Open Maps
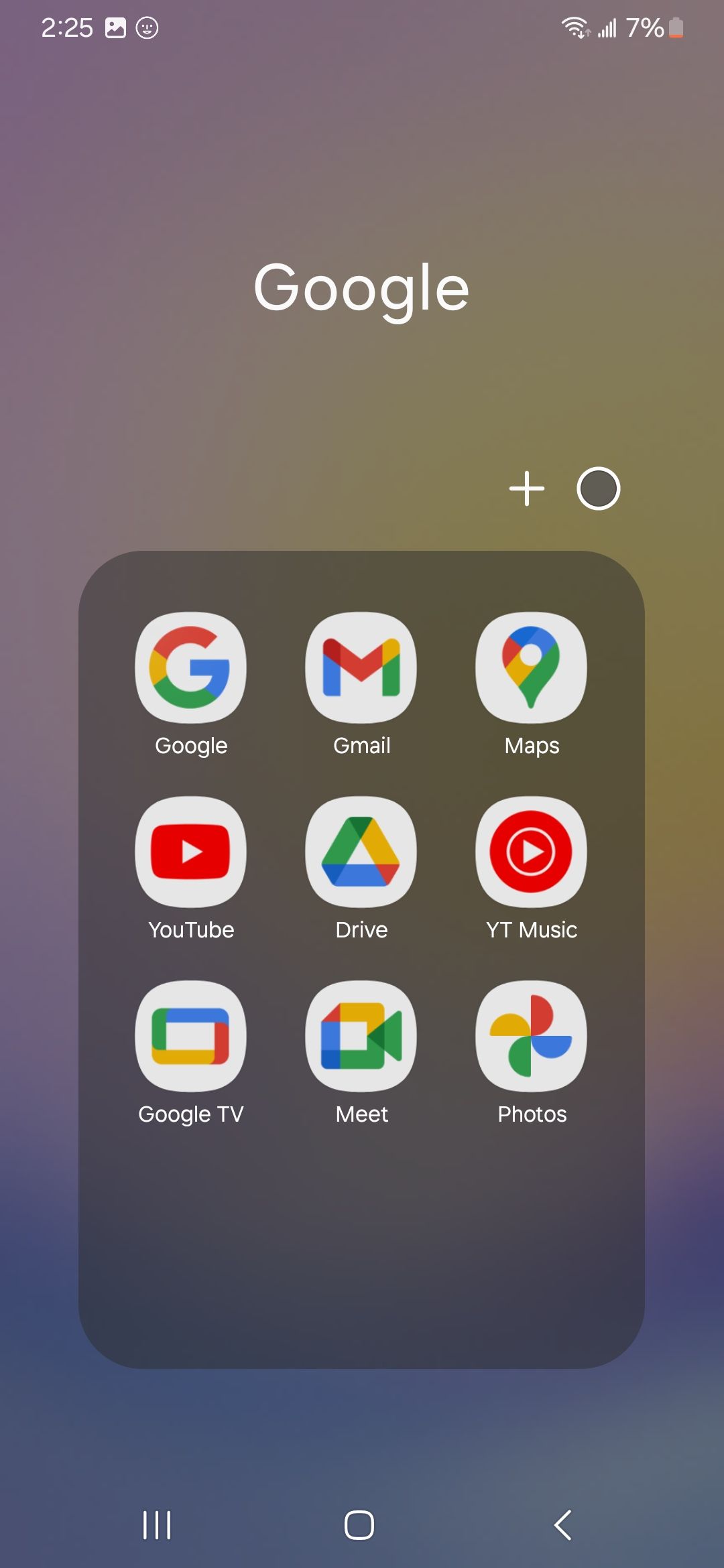The width and height of the screenshot is (724, 1568). tap(532, 667)
